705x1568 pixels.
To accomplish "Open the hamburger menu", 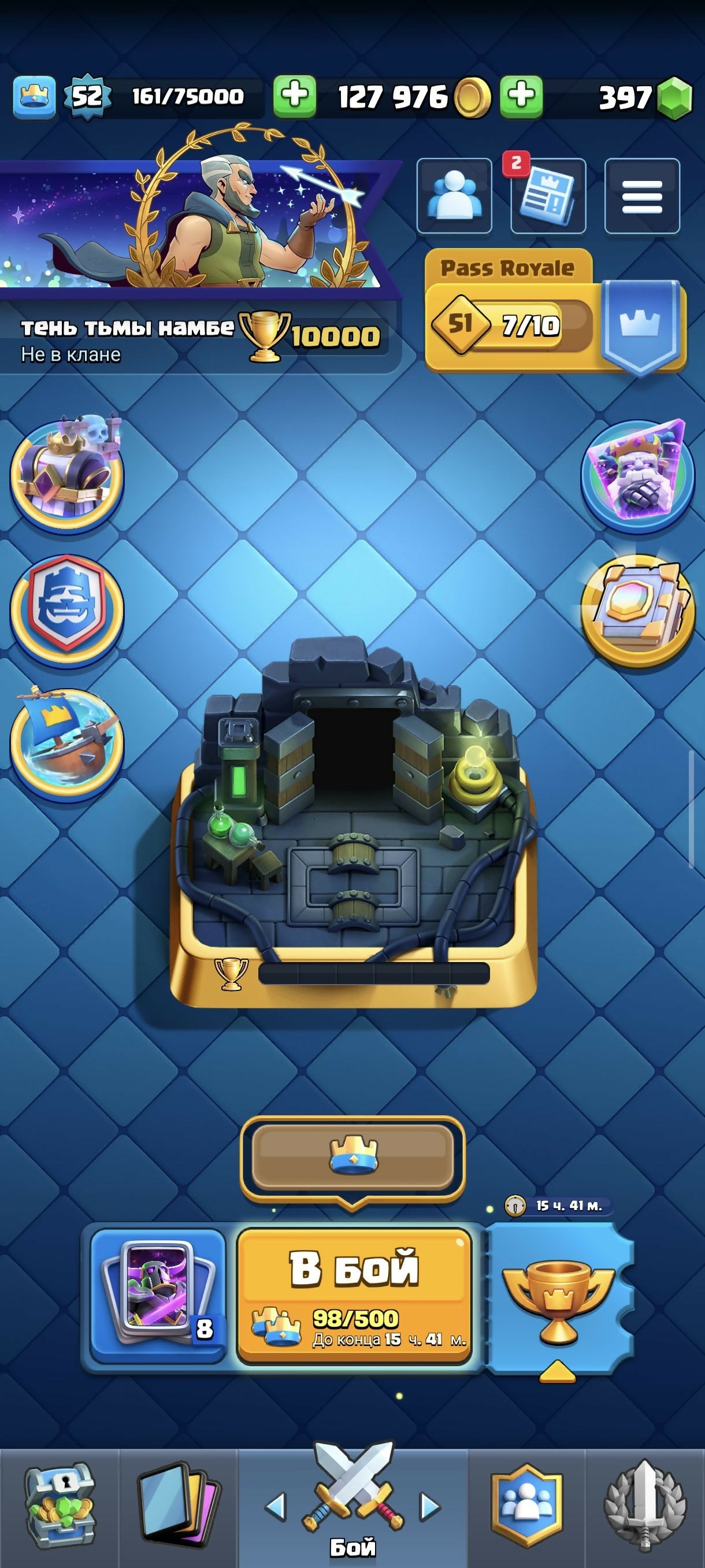I will pyautogui.click(x=642, y=196).
